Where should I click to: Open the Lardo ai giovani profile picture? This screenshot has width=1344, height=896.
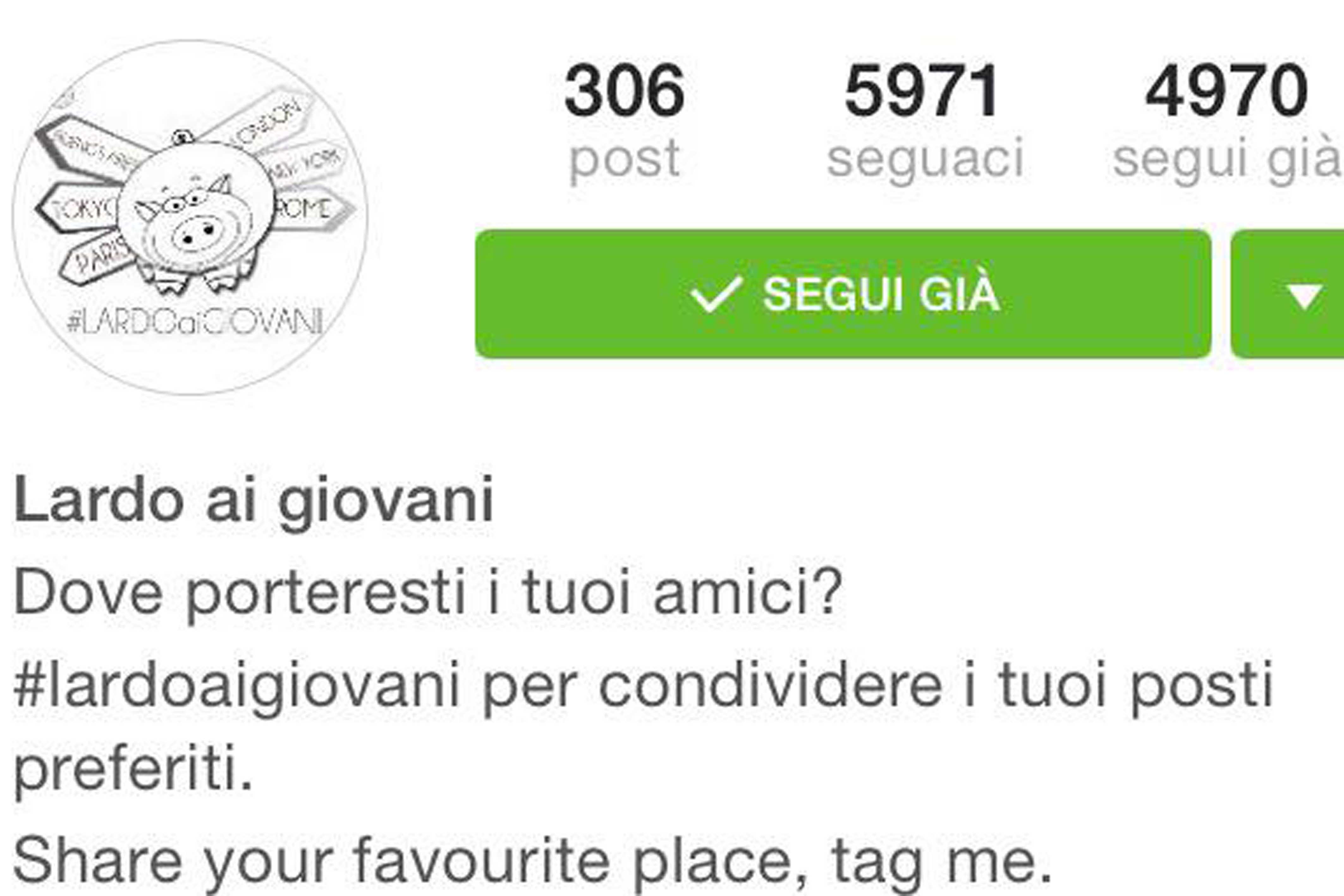pos(190,217)
